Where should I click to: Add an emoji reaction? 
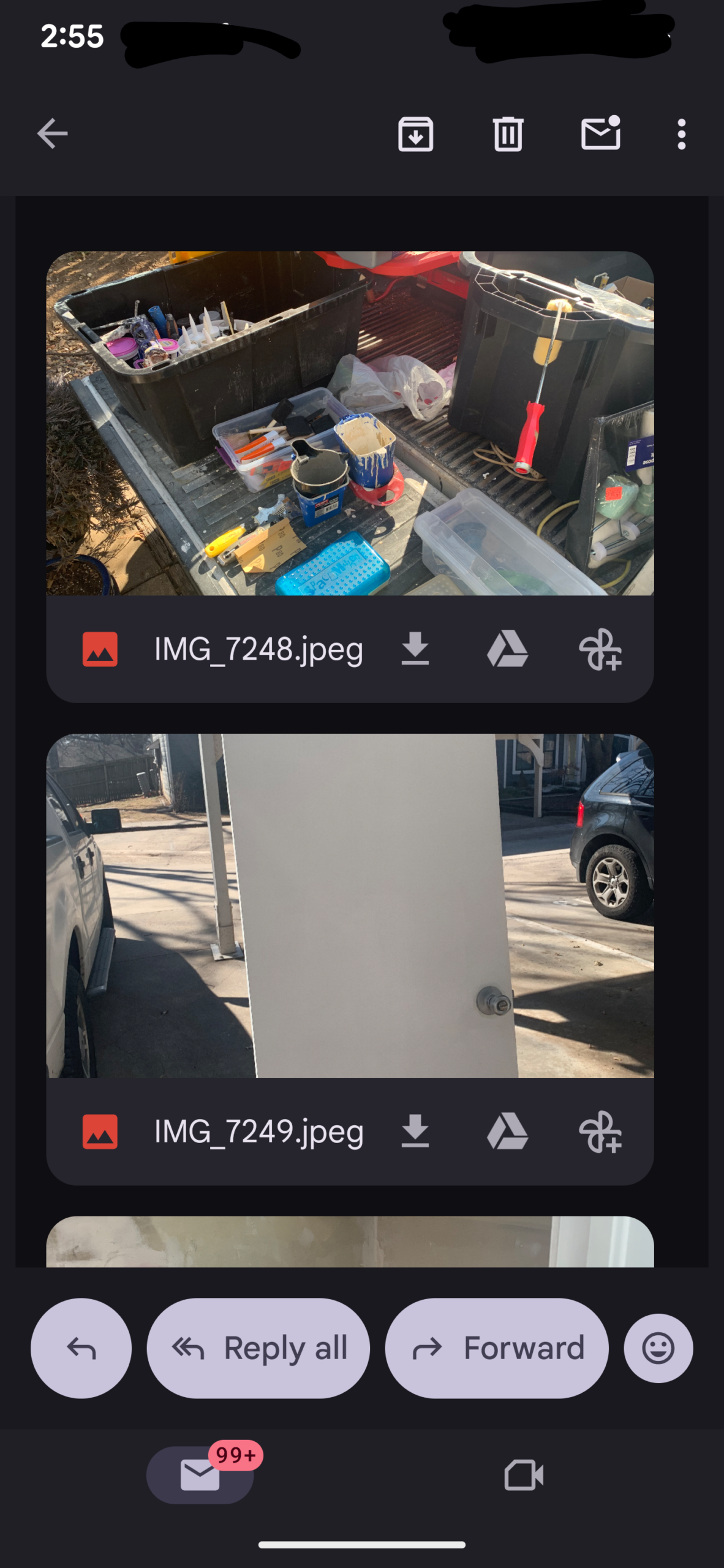point(658,1347)
